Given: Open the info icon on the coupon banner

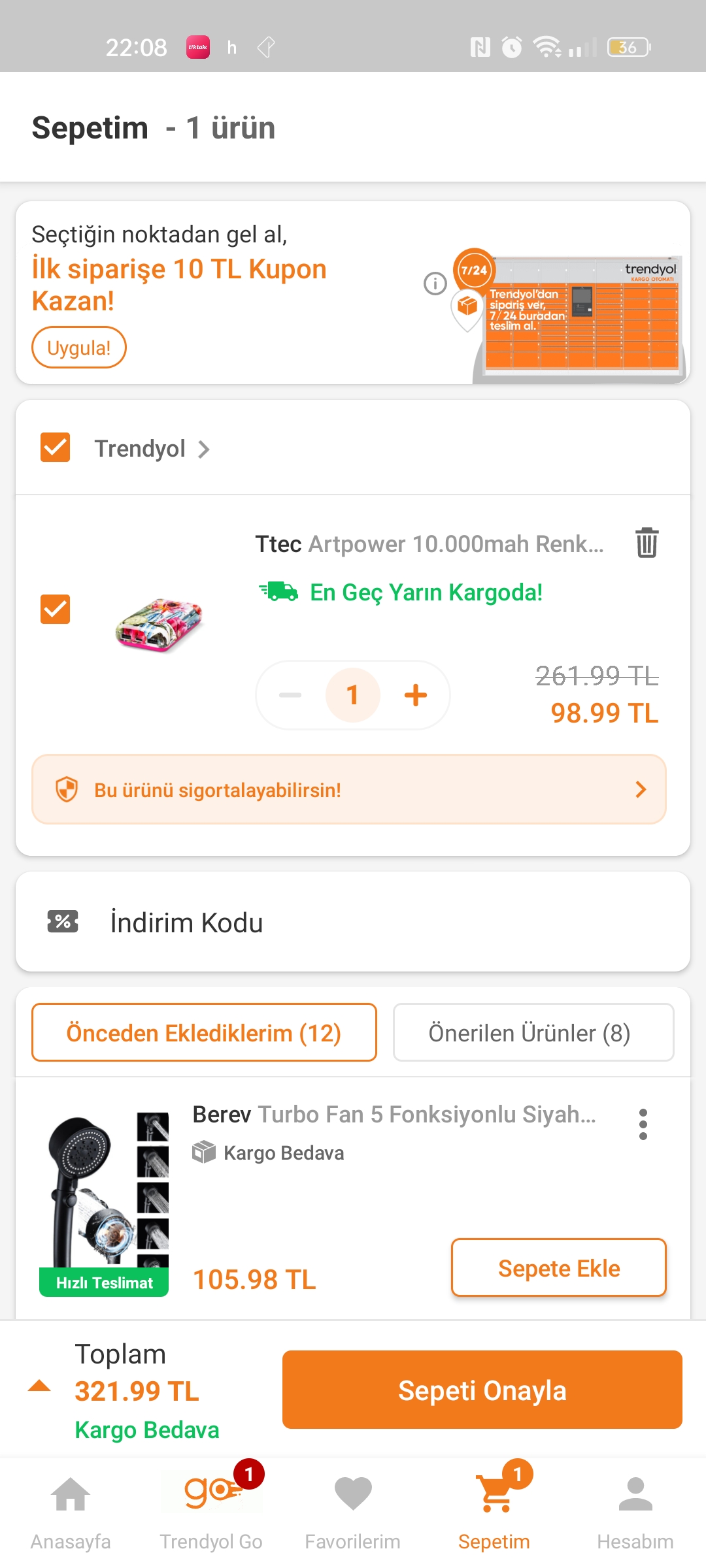Looking at the screenshot, I should point(435,284).
